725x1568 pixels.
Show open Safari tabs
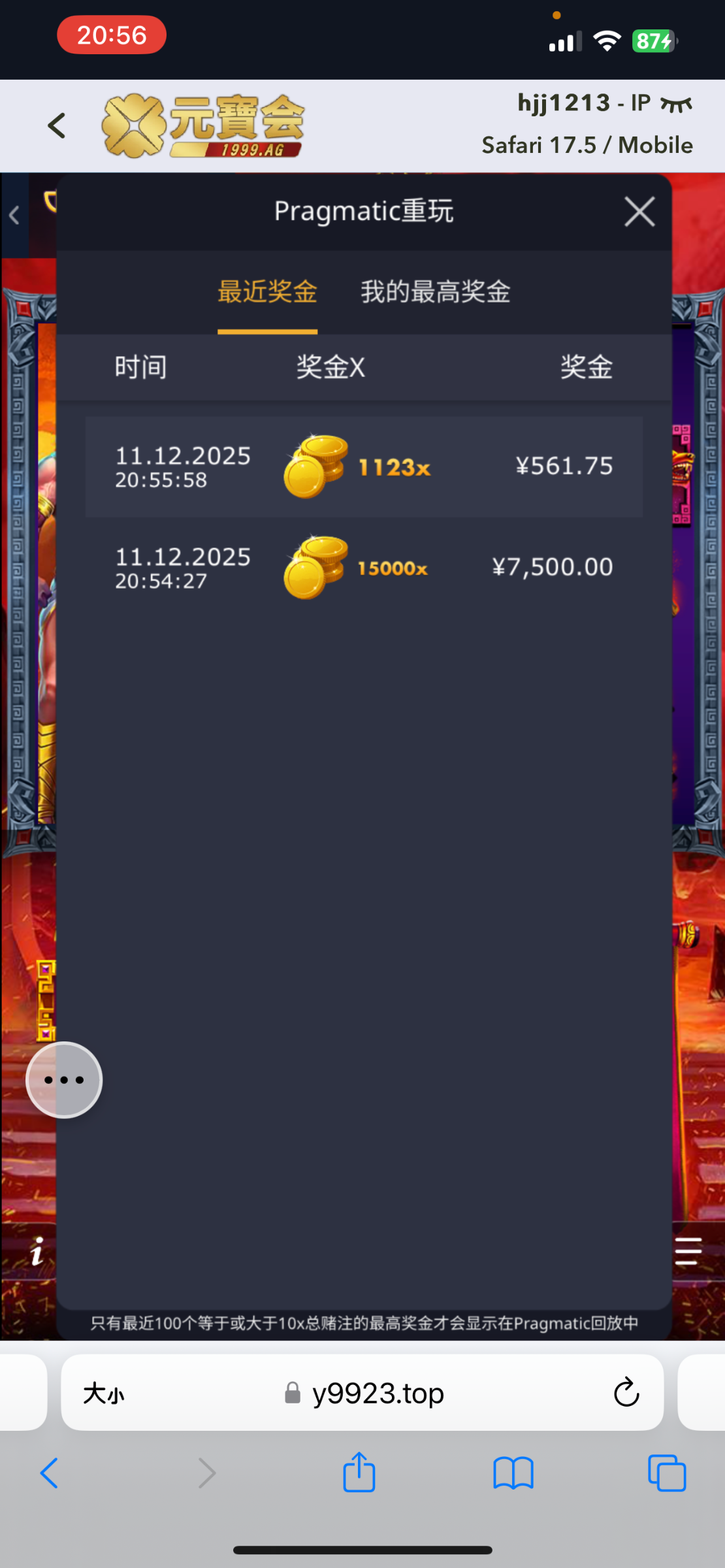coord(666,1474)
